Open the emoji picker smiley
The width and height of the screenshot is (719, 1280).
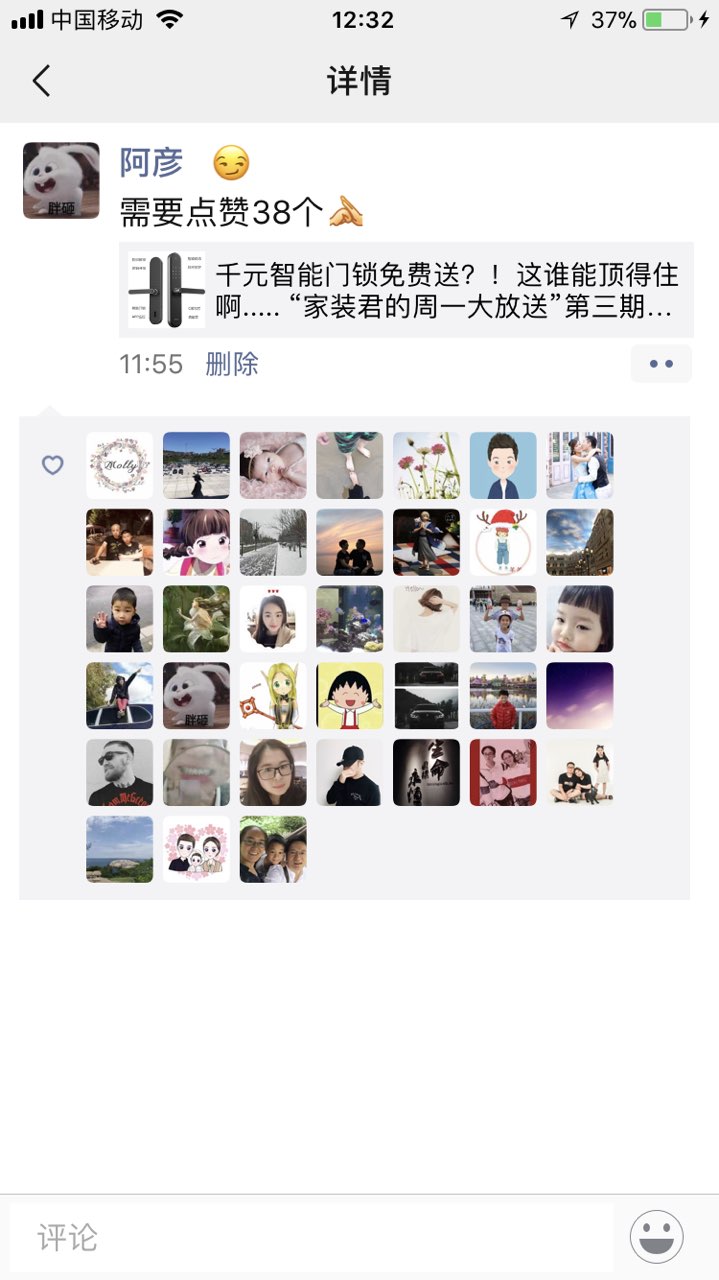tap(657, 1237)
